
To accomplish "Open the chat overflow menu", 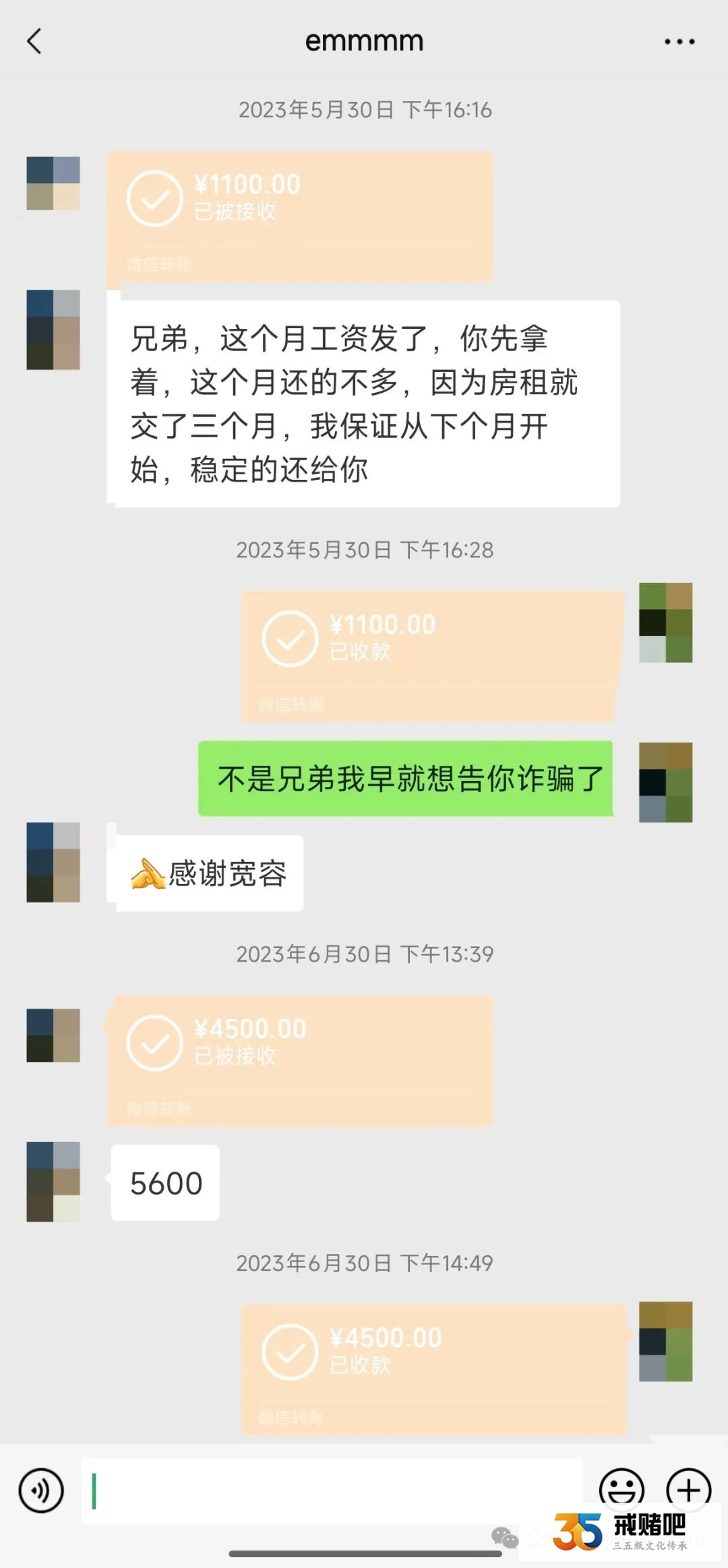I will (x=679, y=42).
